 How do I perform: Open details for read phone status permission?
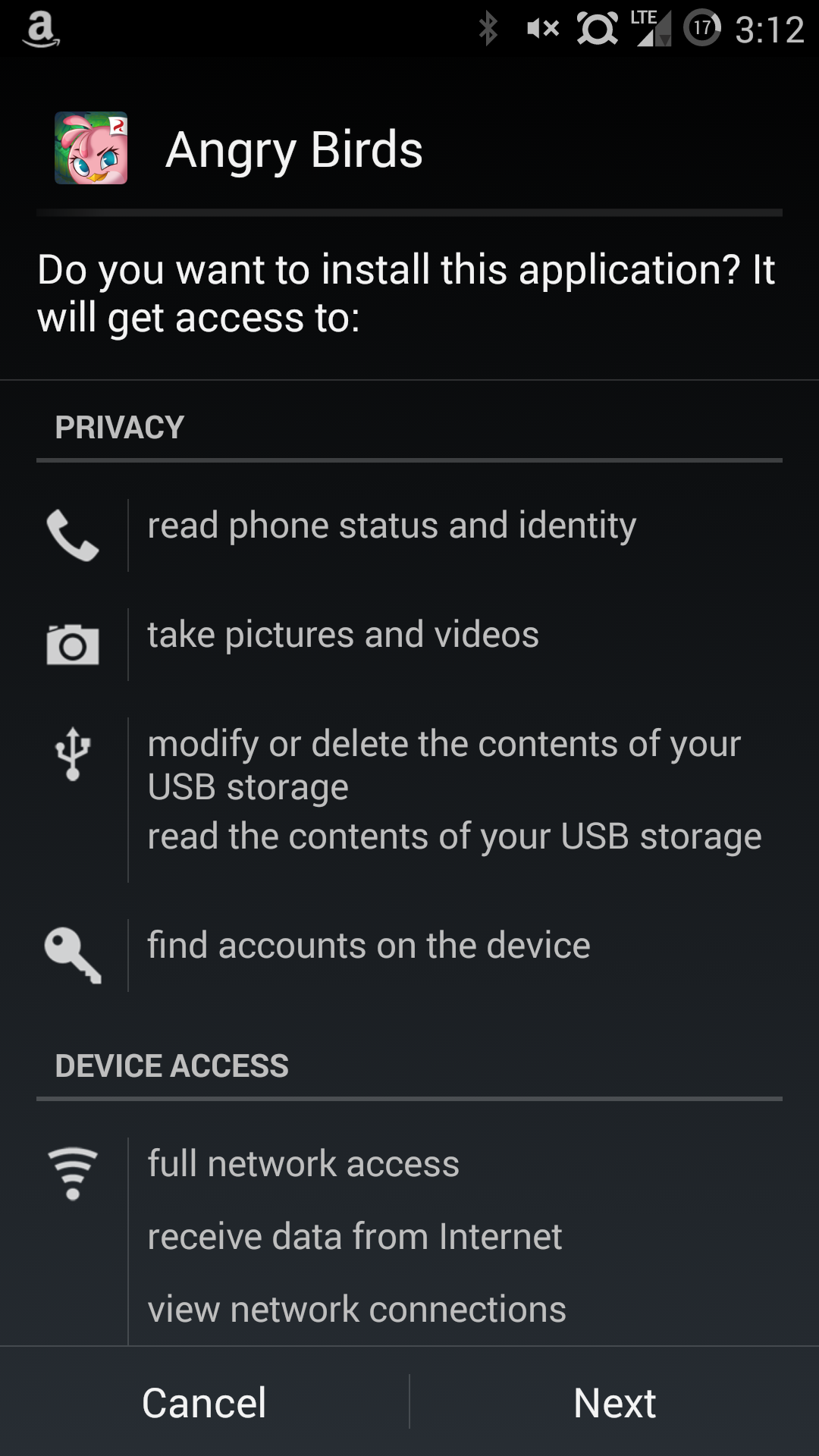tap(409, 535)
